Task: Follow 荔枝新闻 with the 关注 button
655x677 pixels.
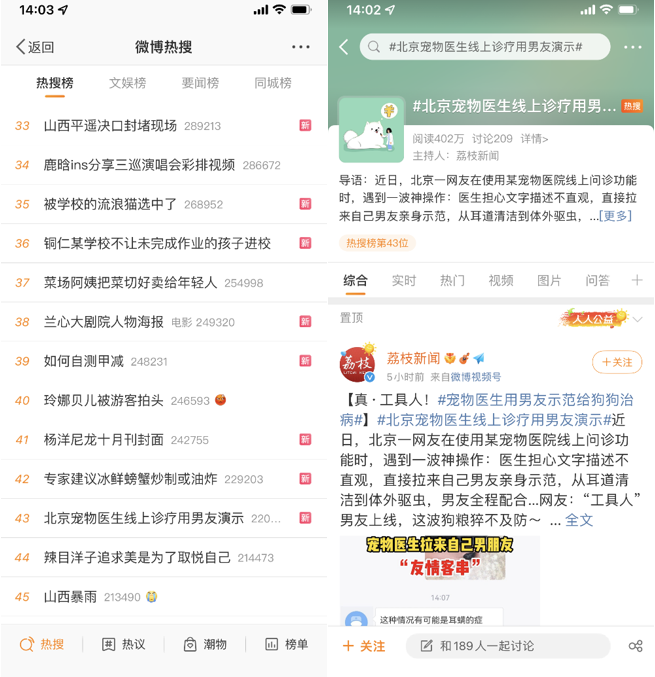Action: pyautogui.click(x=616, y=362)
